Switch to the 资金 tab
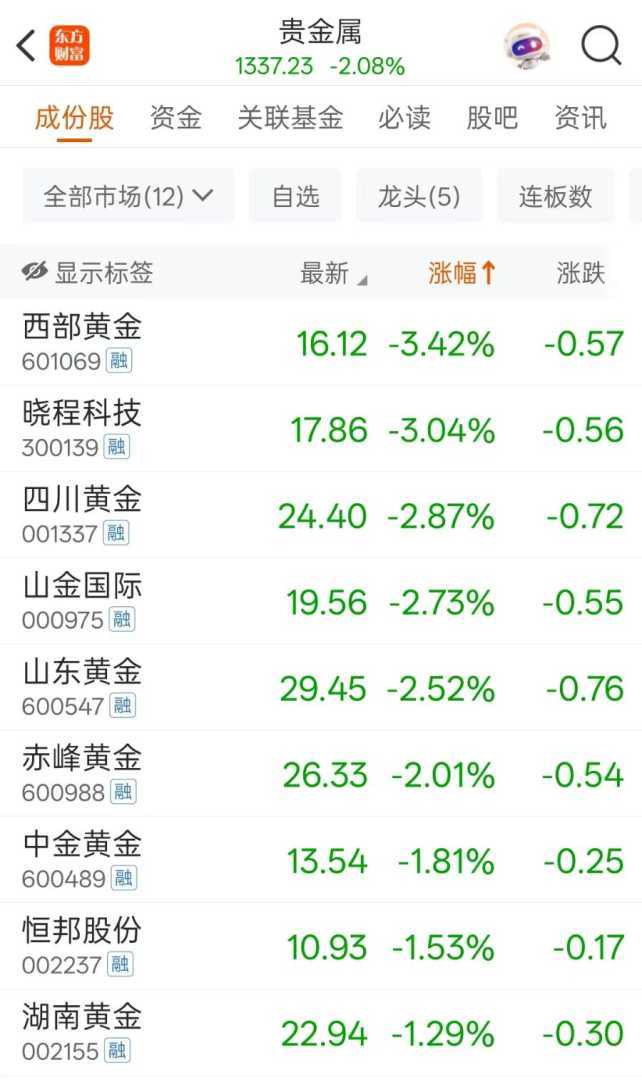642x1080 pixels. tap(175, 118)
